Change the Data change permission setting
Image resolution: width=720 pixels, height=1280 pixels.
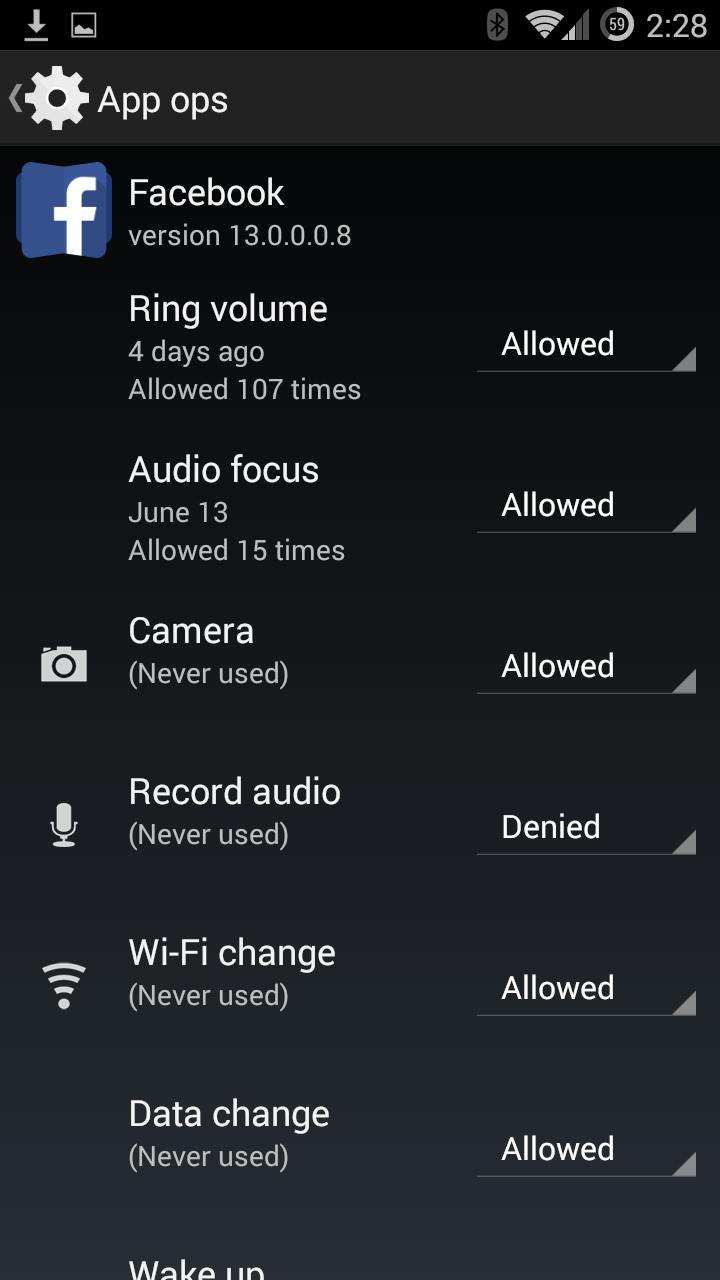[x=586, y=1150]
